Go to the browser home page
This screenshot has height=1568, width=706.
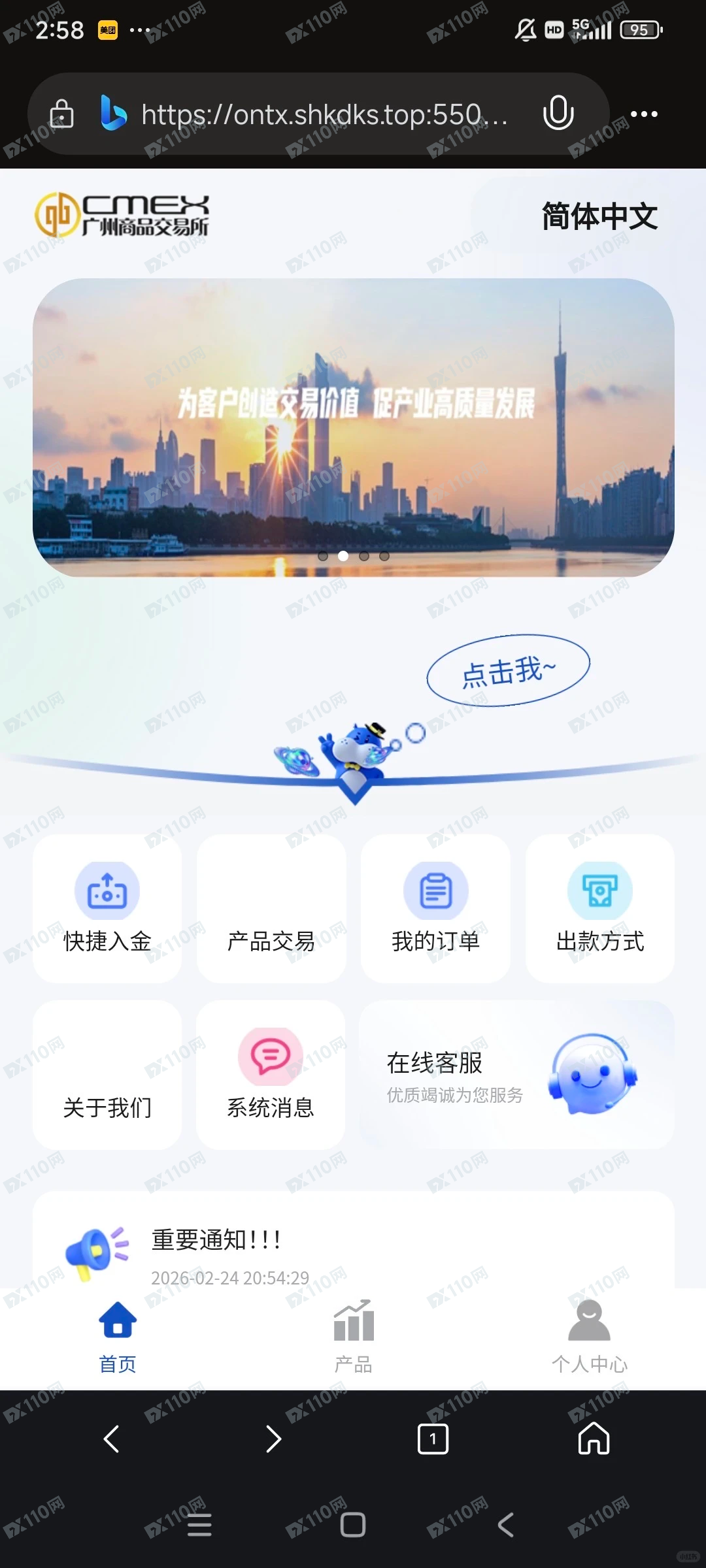point(594,1439)
